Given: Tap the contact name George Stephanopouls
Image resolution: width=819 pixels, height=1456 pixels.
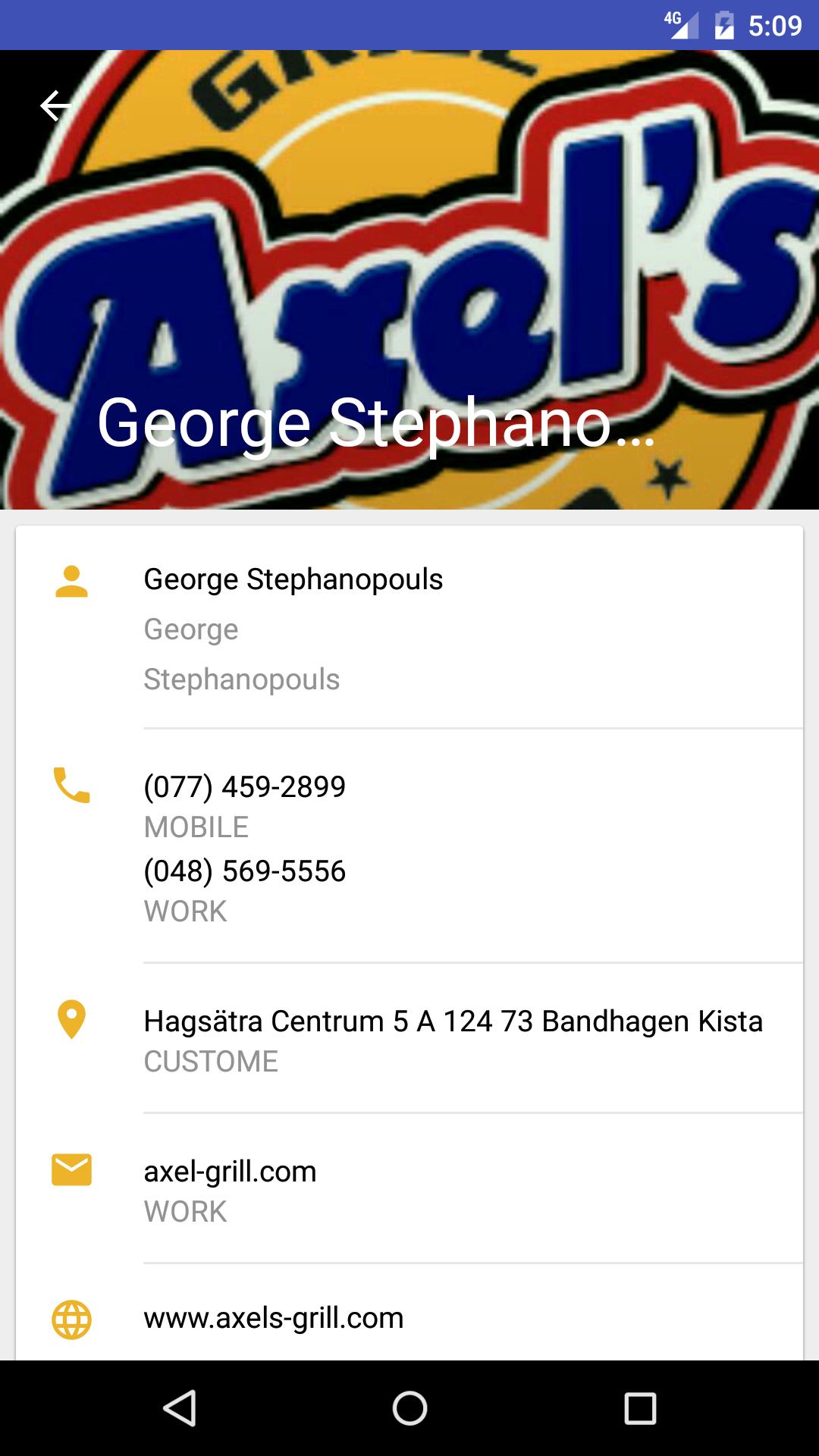Looking at the screenshot, I should click(x=294, y=579).
